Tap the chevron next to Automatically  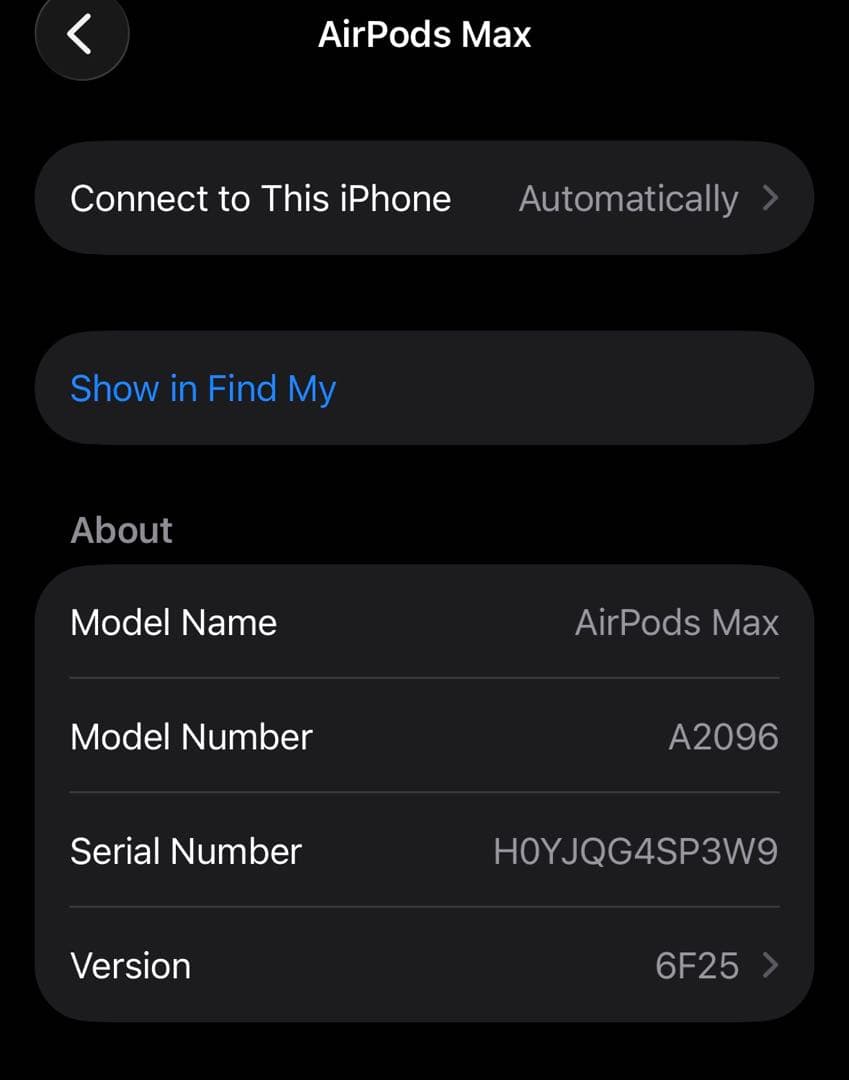[x=768, y=198]
